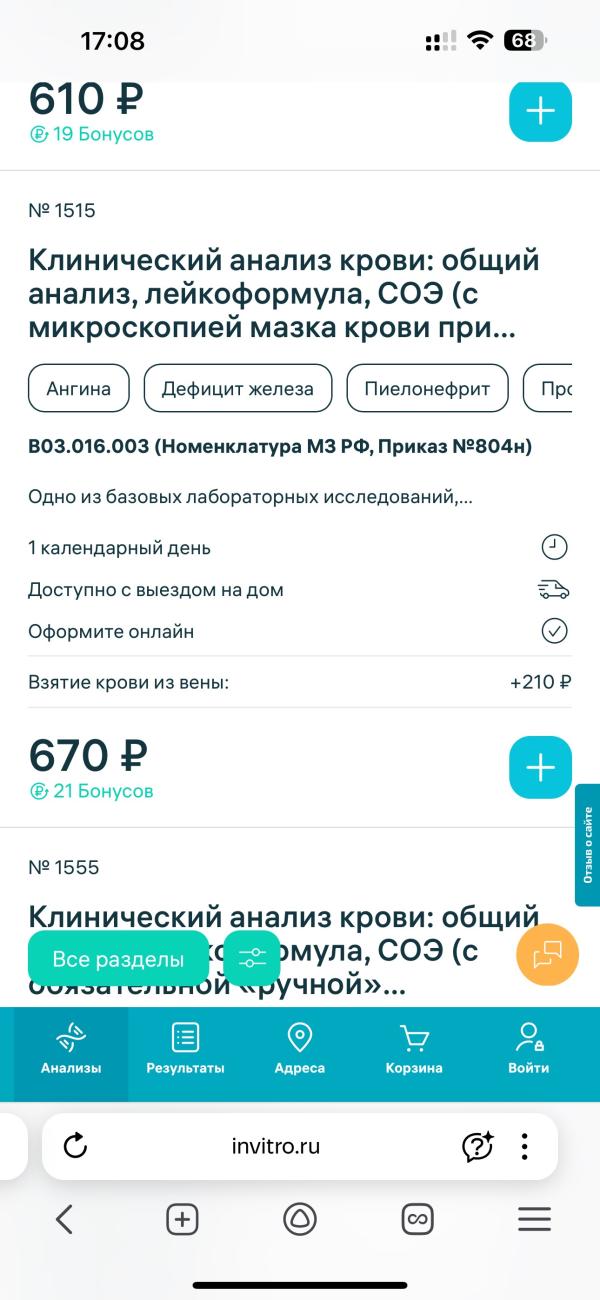600x1300 pixels.
Task: Switch to the Адреса tab
Action: [300, 1049]
